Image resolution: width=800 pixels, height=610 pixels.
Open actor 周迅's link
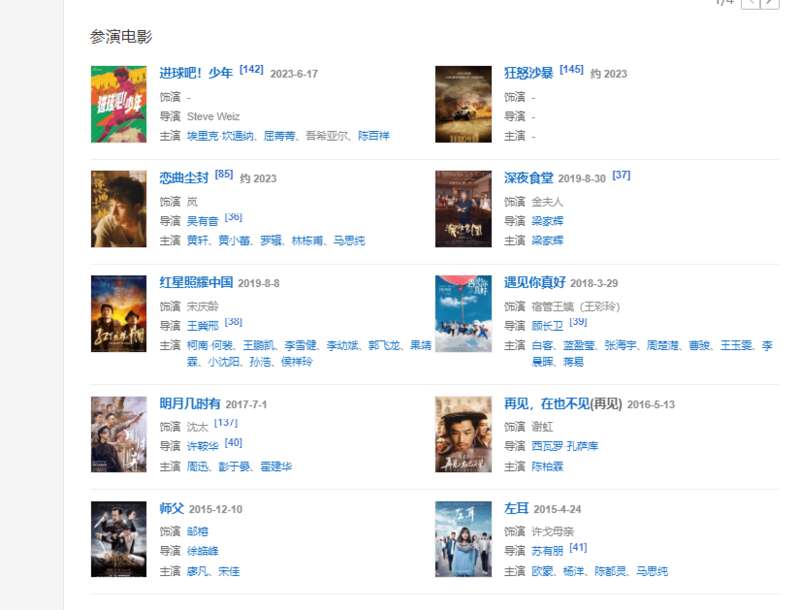pos(197,467)
